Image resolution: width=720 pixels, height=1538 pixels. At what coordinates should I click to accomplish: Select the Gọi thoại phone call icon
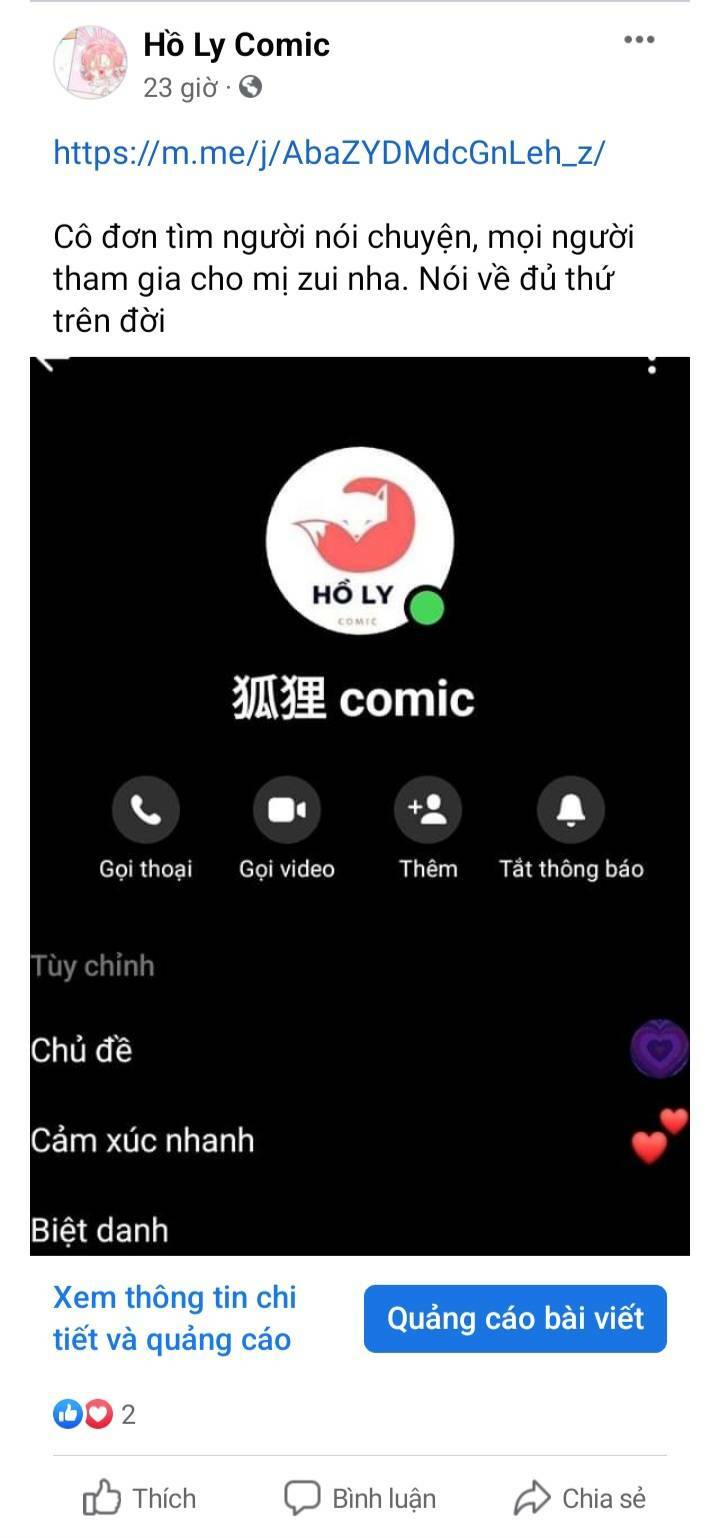click(x=144, y=812)
